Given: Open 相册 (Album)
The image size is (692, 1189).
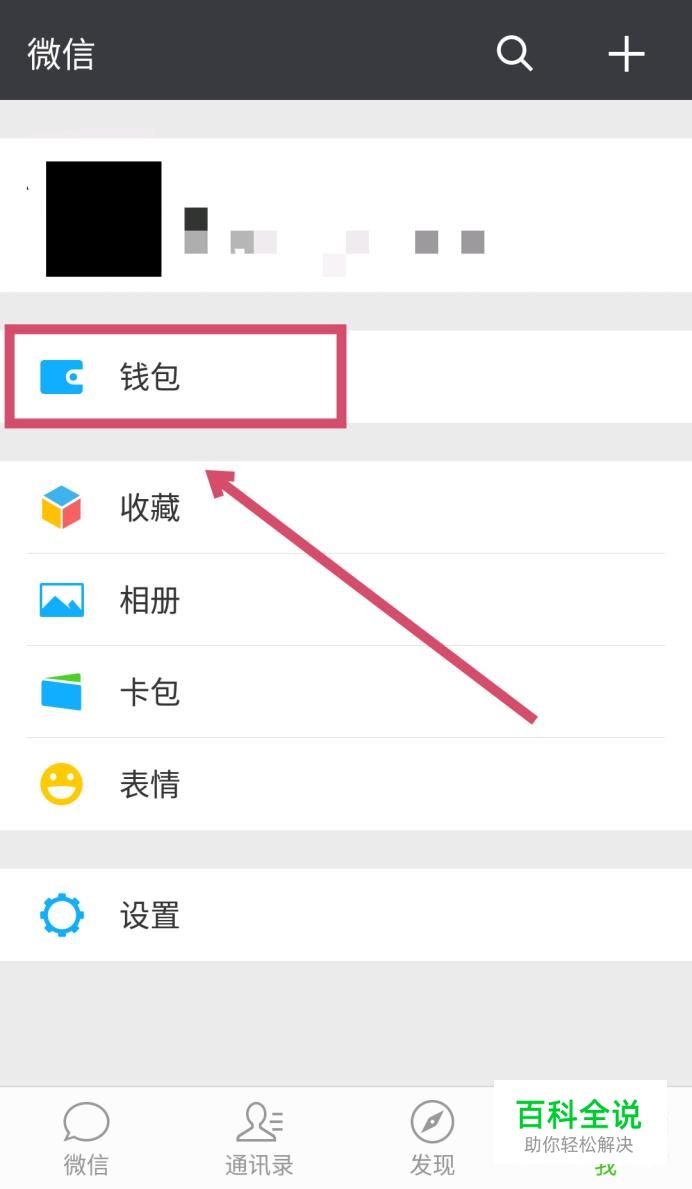Looking at the screenshot, I should (346, 600).
